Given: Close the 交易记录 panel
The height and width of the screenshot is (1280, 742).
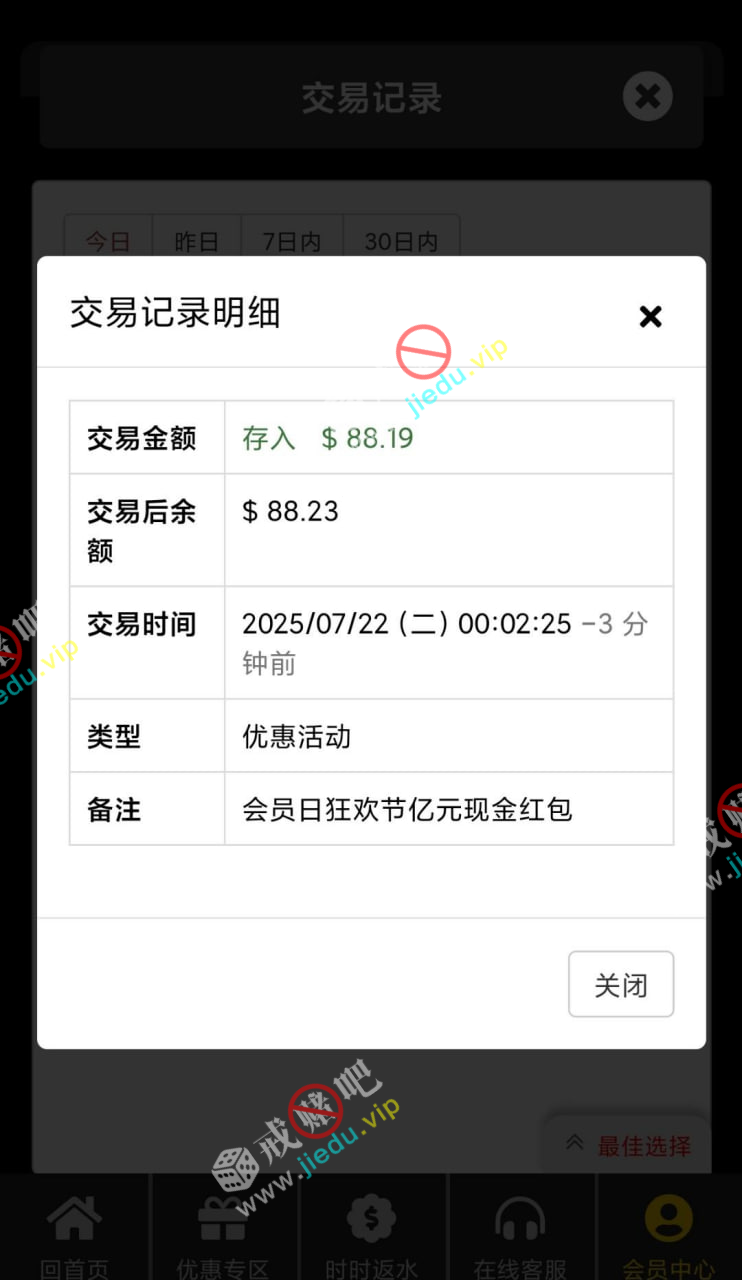Looking at the screenshot, I should click(647, 97).
